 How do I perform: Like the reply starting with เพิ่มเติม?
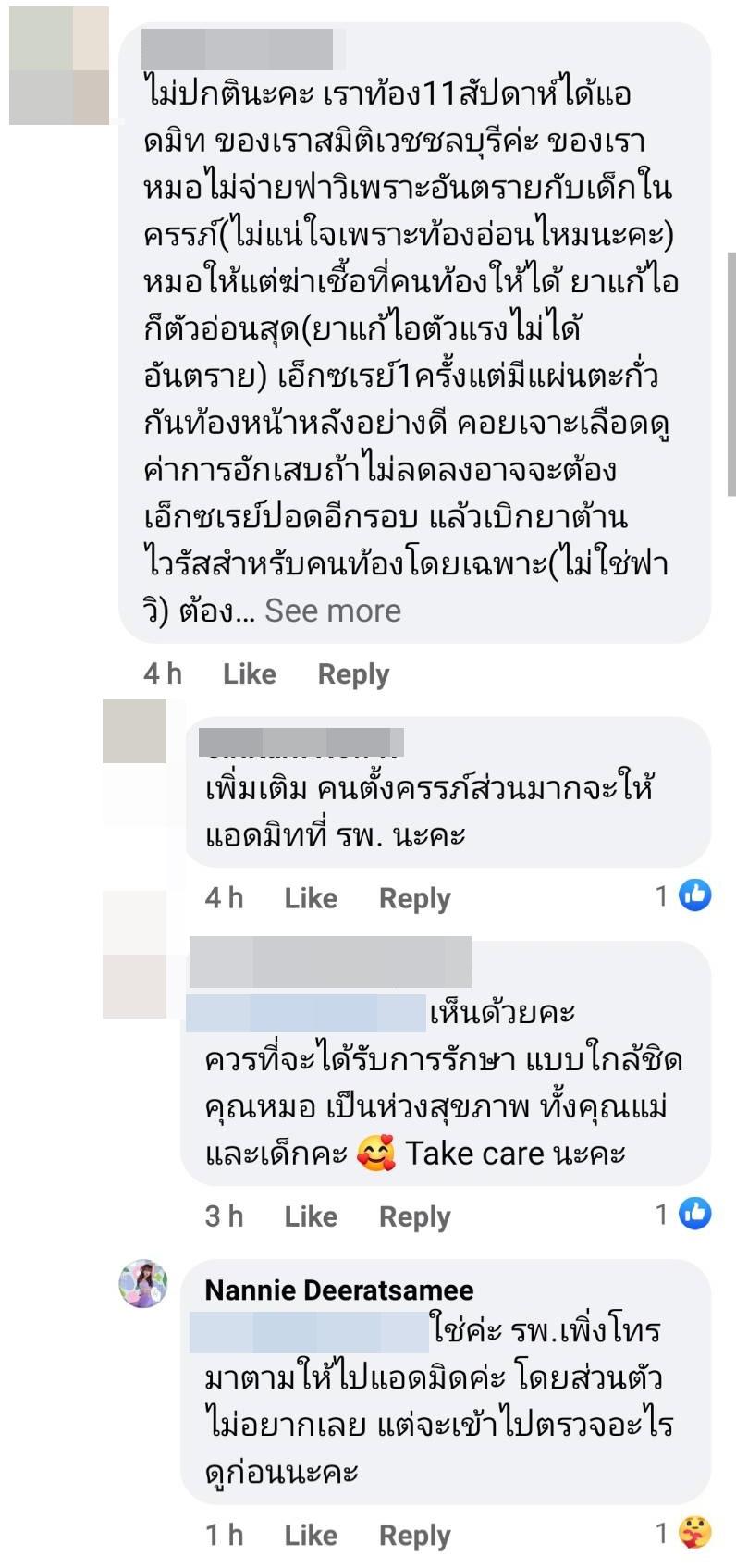pyautogui.click(x=310, y=897)
